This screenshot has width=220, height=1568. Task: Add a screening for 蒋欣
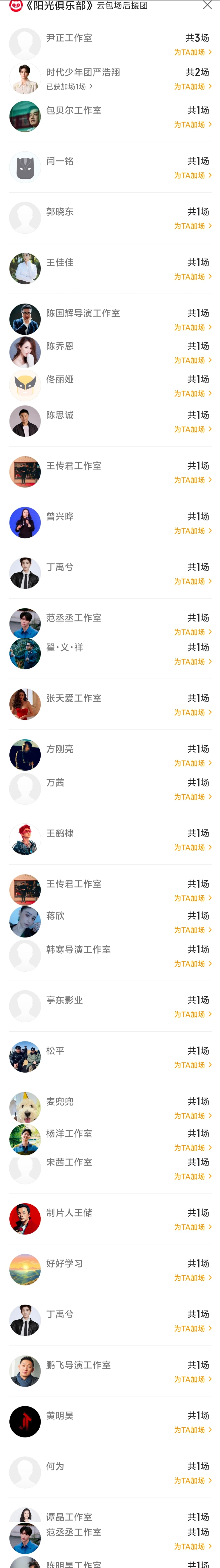(x=193, y=930)
